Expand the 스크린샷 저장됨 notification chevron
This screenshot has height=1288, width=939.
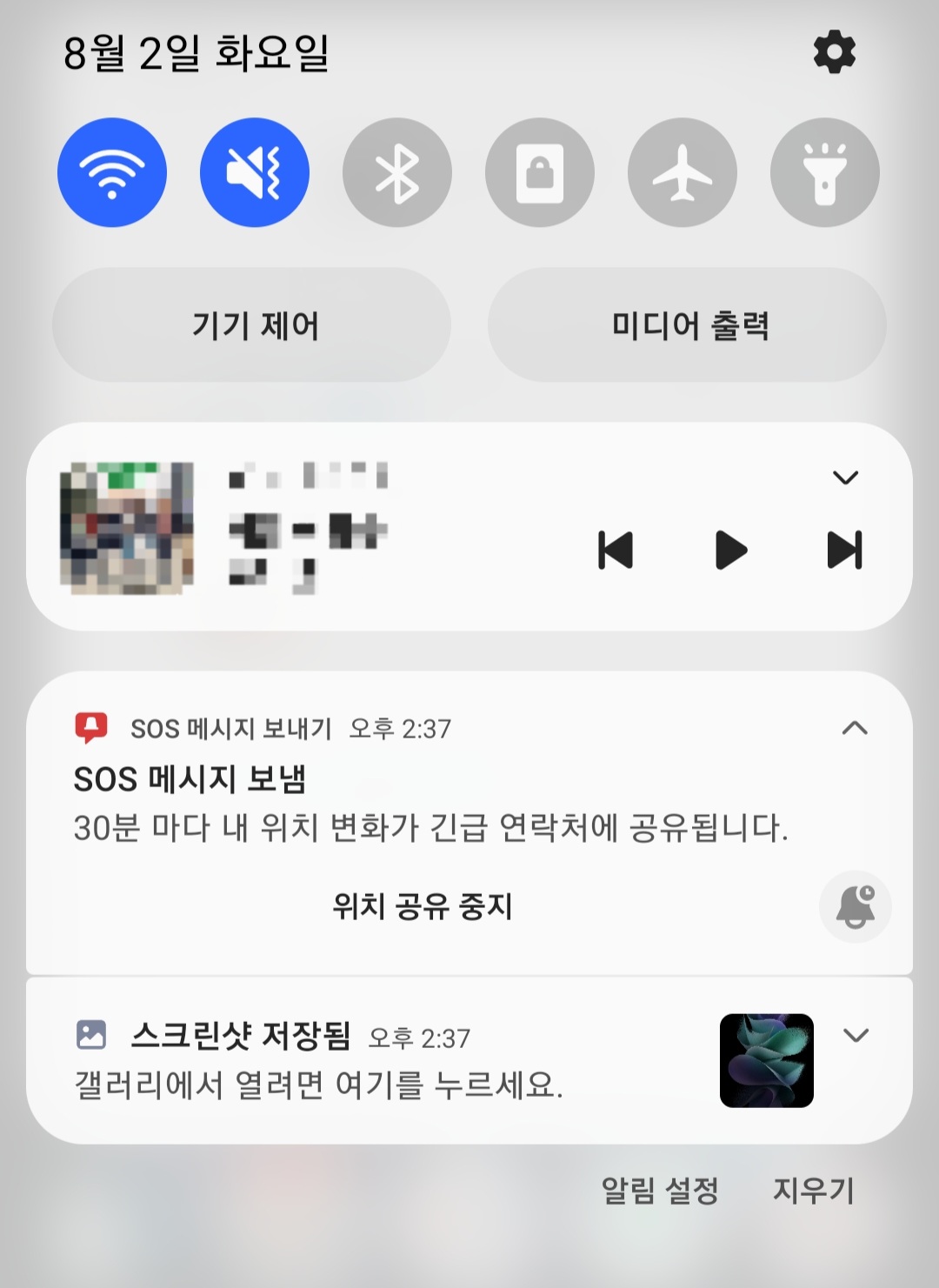856,1035
